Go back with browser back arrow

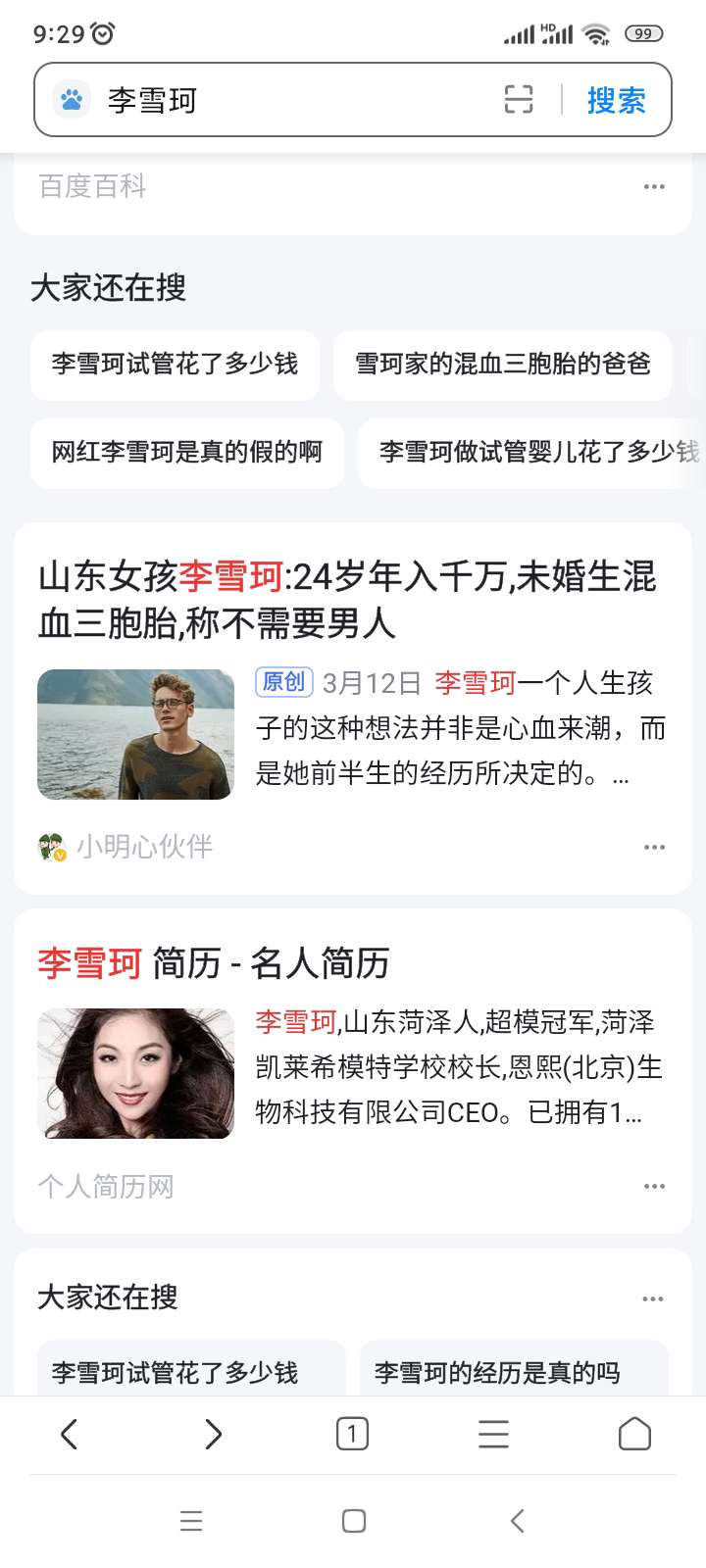[x=69, y=1435]
